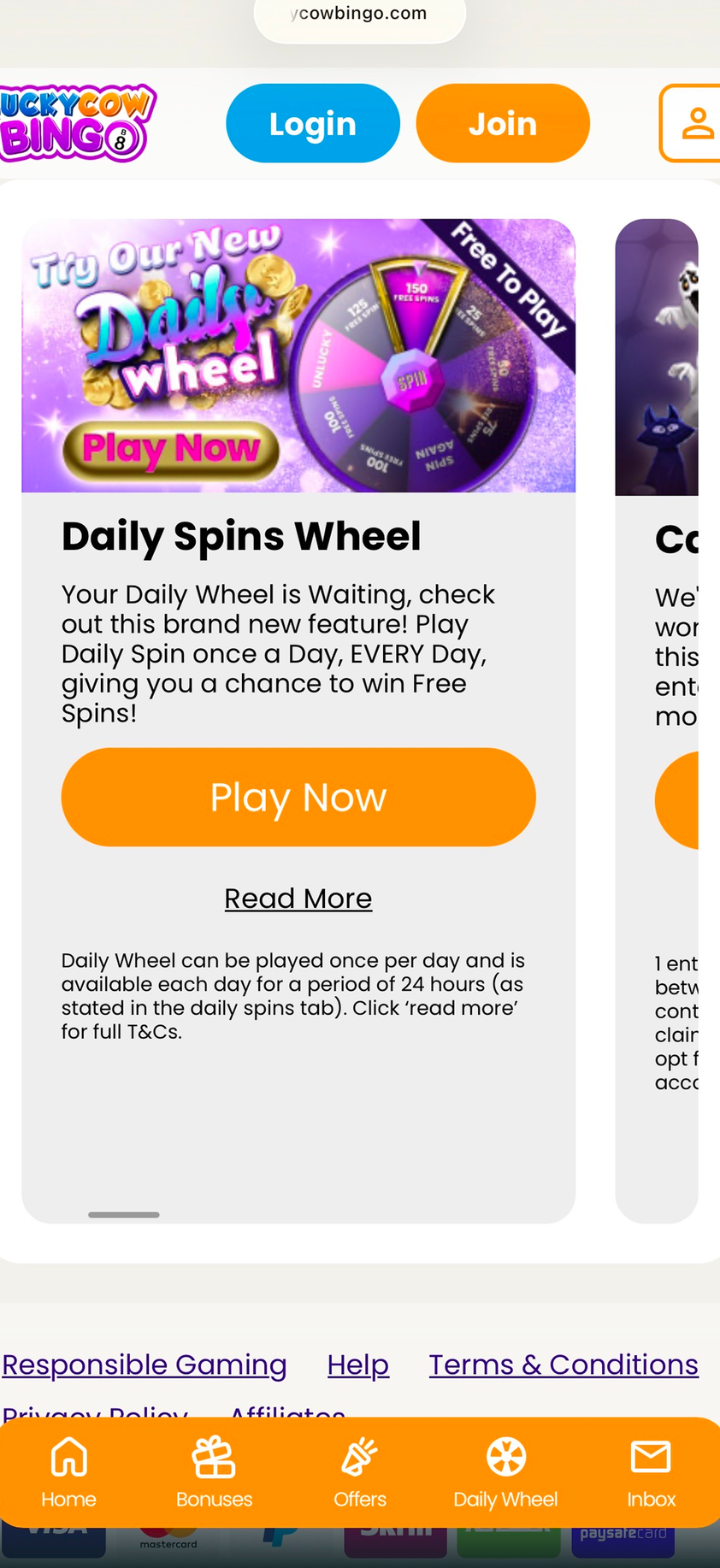Open the Offers tab
720x1568 pixels.
359,1472
